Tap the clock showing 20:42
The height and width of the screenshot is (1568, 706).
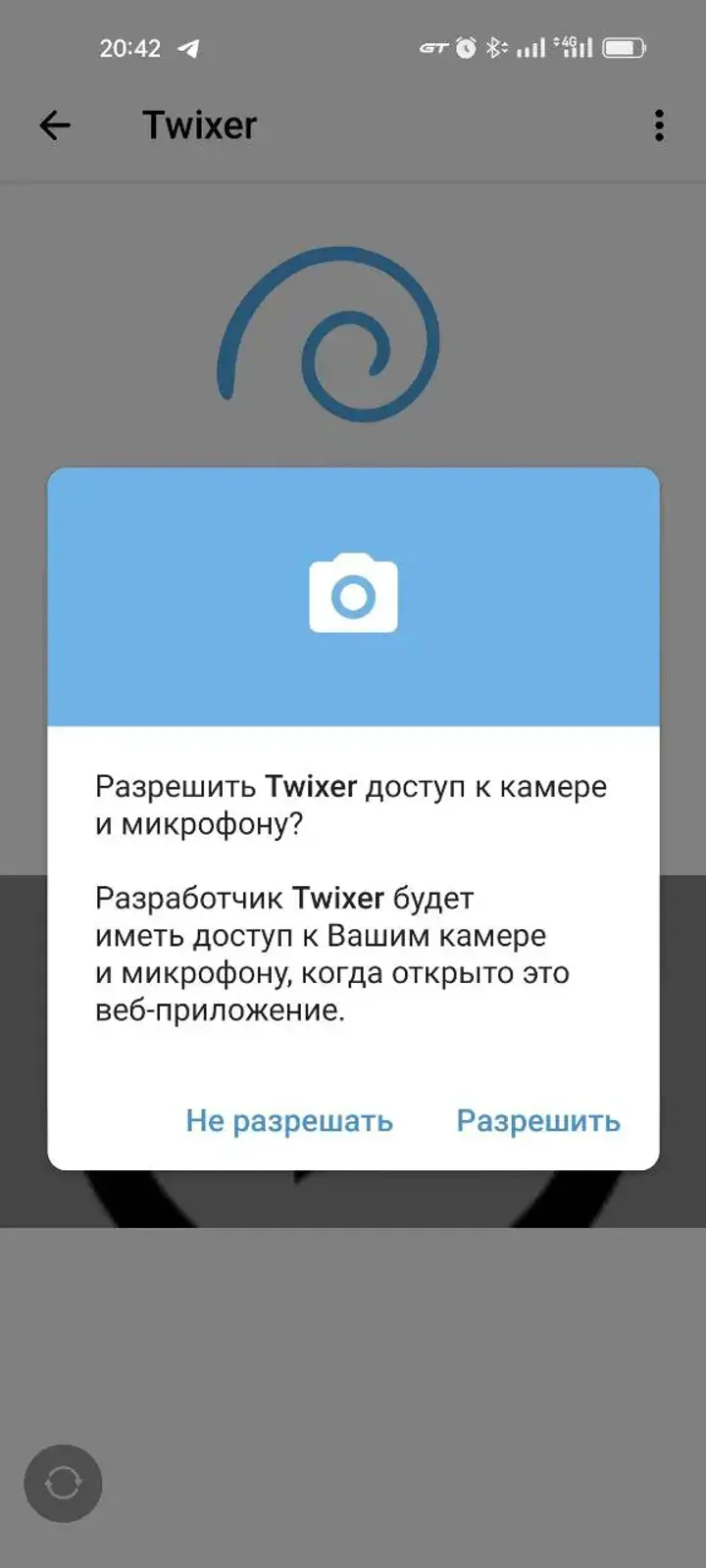tap(130, 47)
